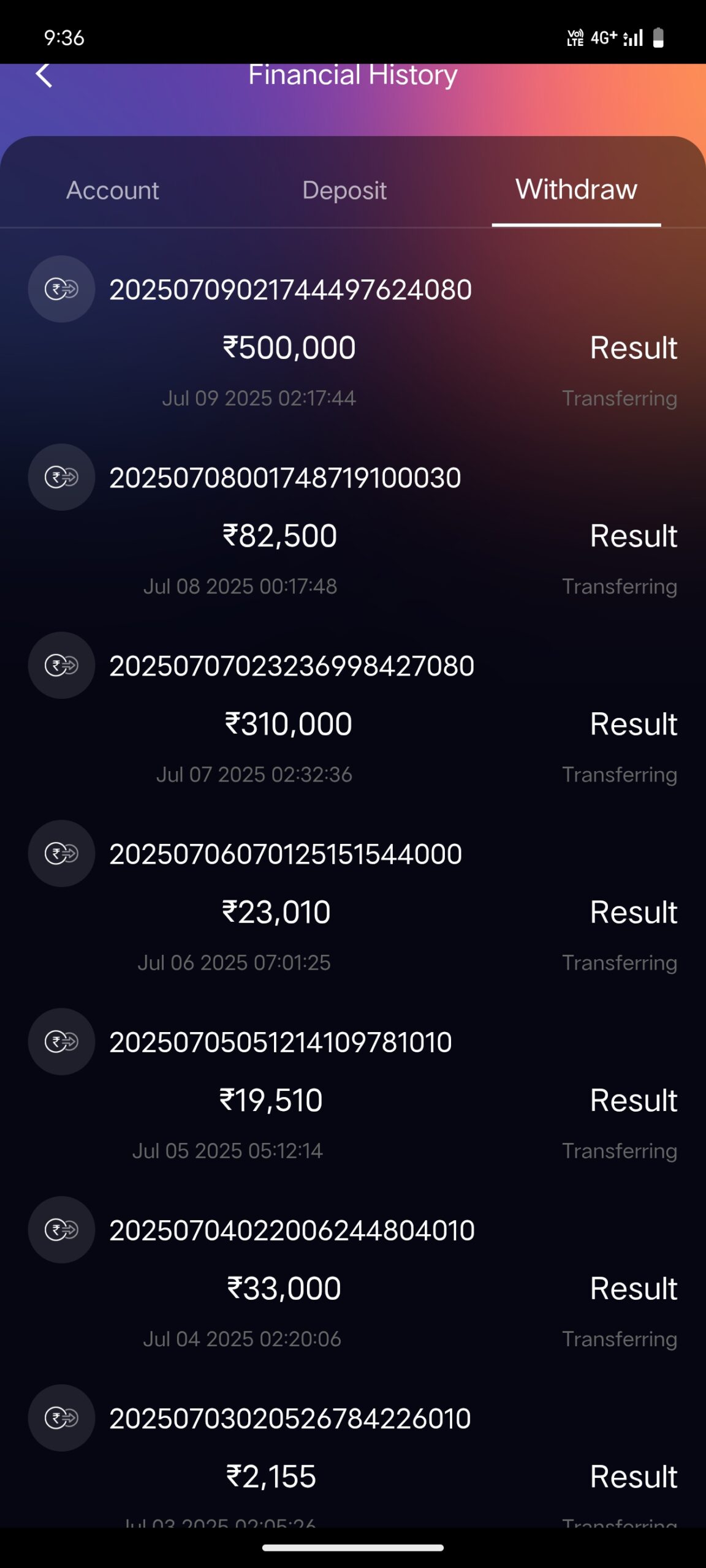Switch to the Deposit tab
706x1568 pixels.
tap(344, 190)
